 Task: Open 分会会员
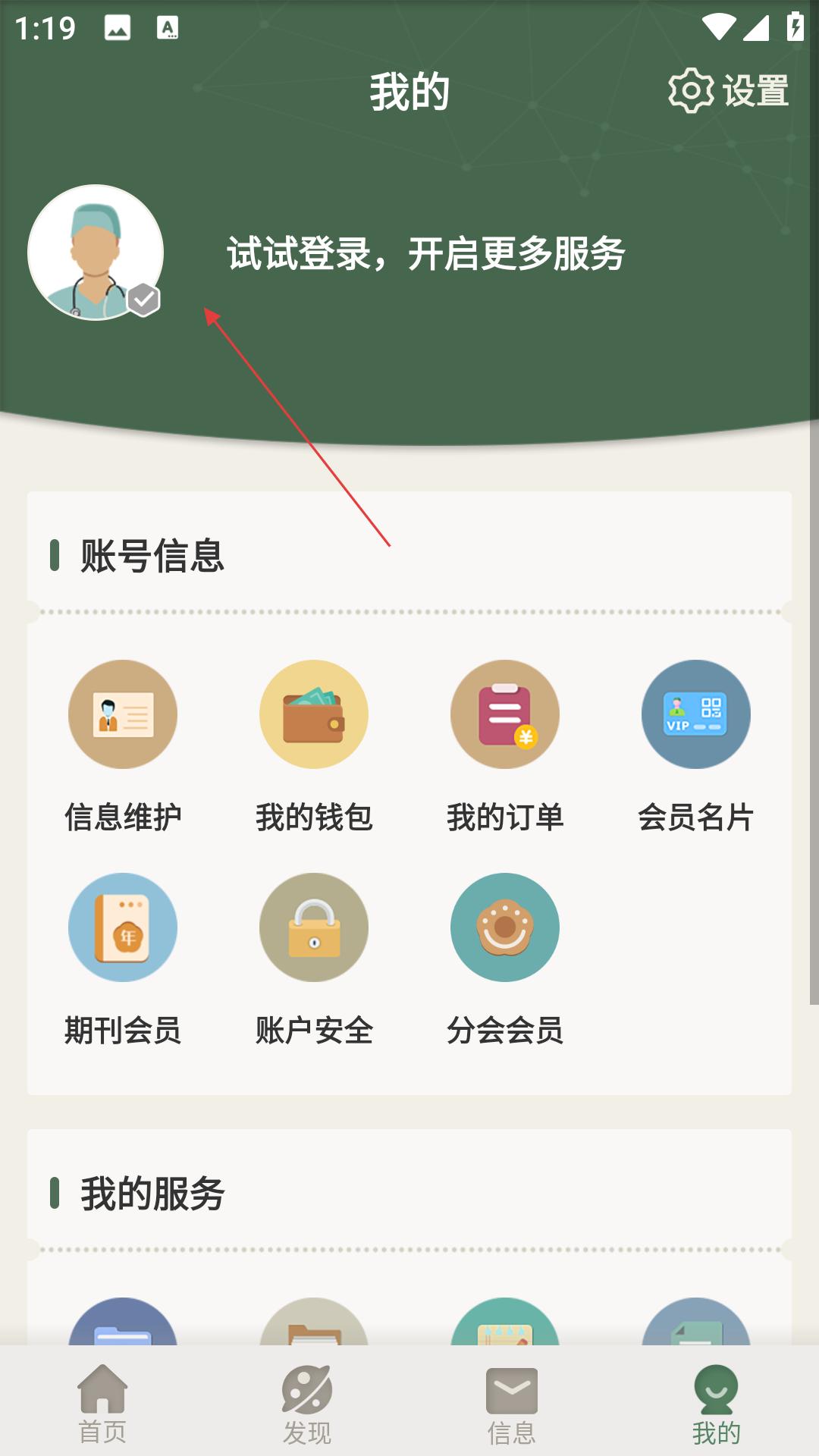point(505,960)
